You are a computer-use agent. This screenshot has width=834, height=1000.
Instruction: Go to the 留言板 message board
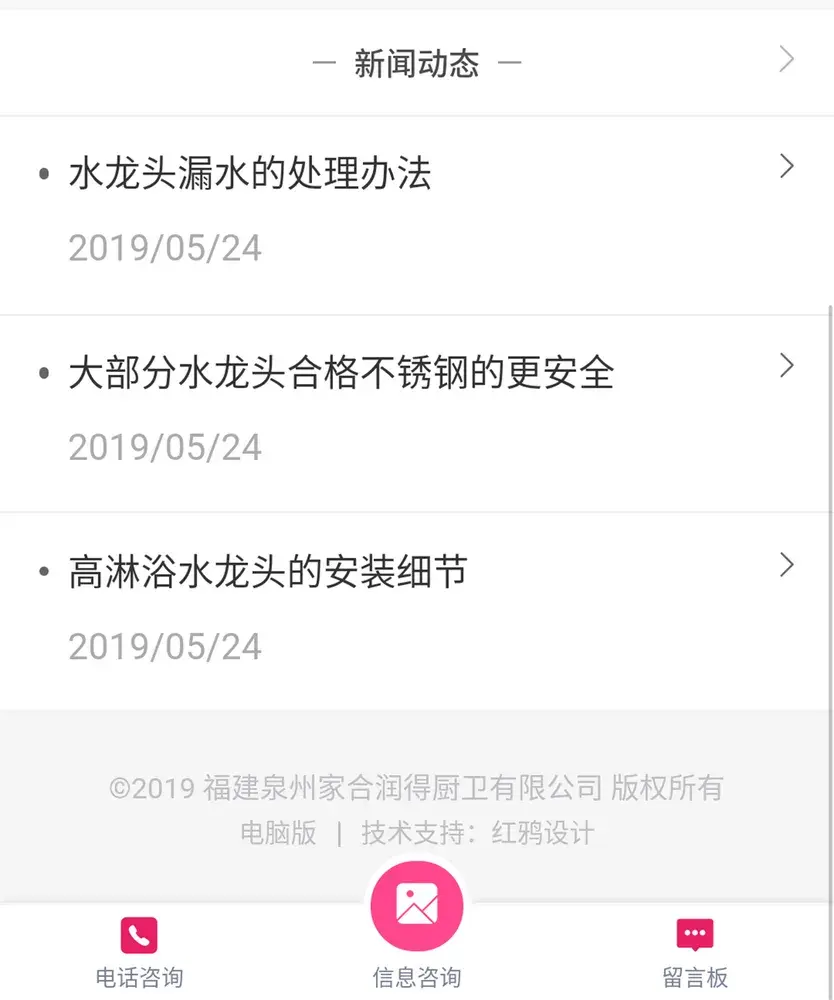[695, 952]
